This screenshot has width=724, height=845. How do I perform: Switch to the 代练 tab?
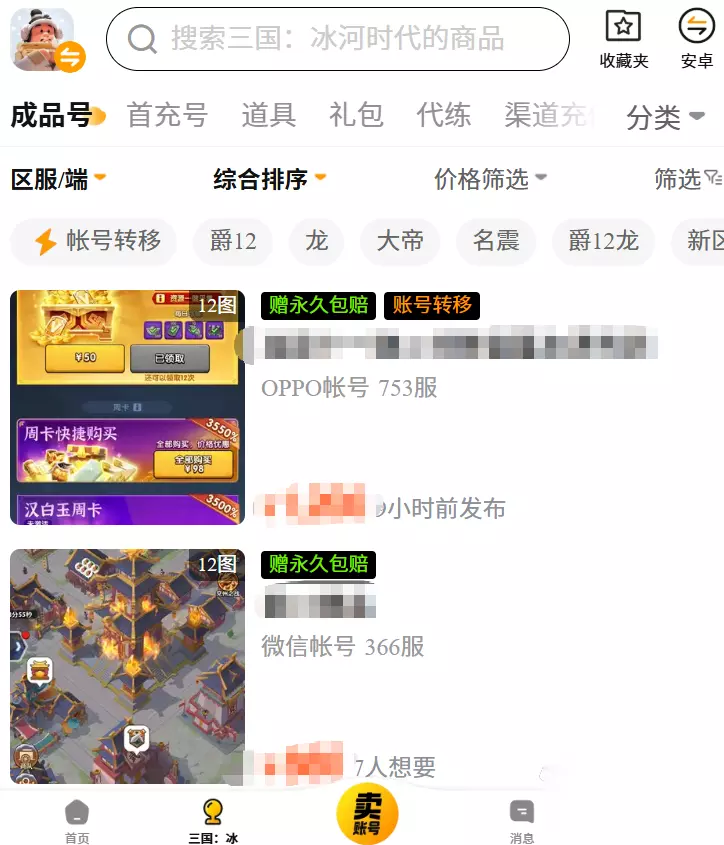[444, 115]
